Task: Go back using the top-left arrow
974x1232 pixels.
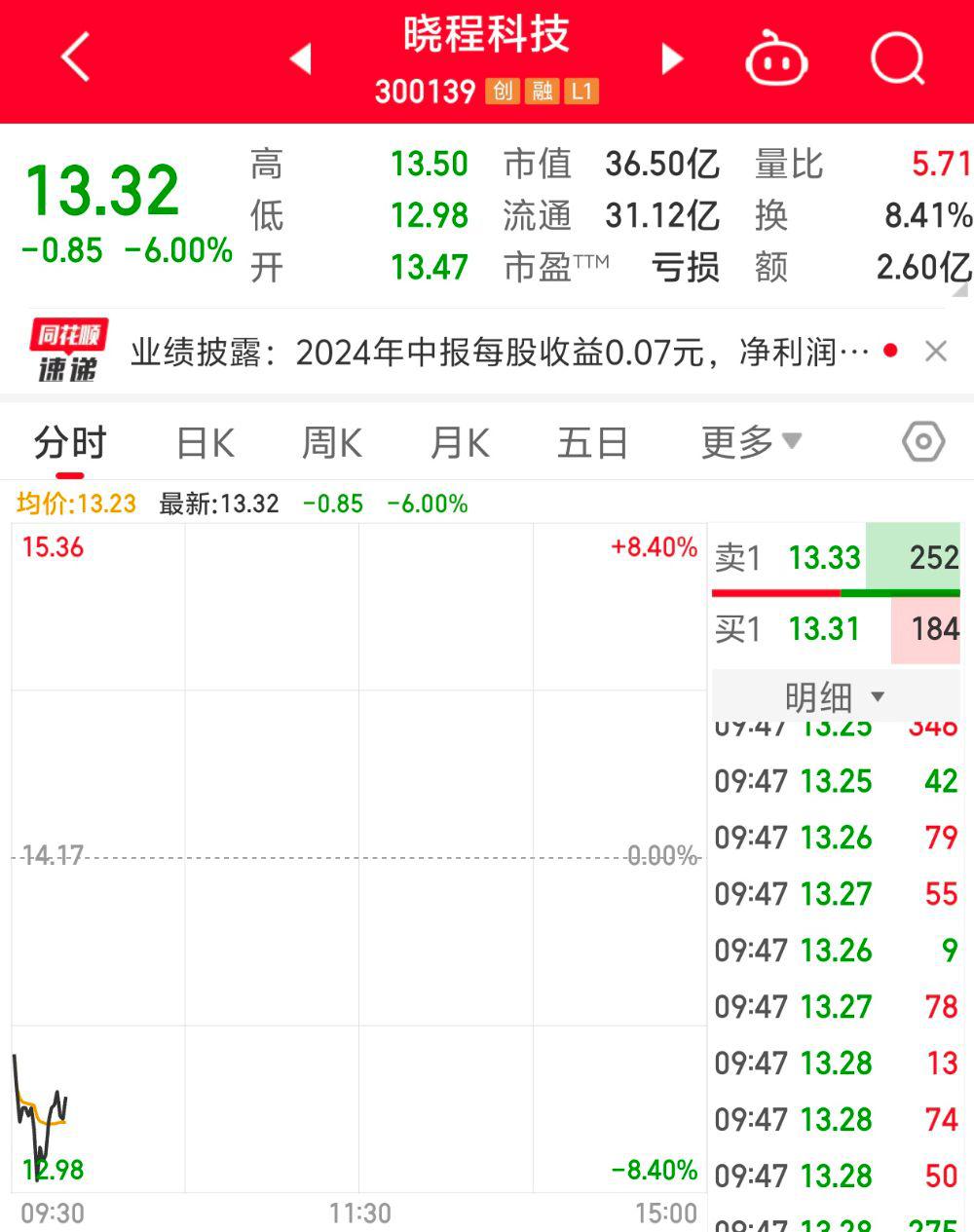Action: tap(76, 56)
